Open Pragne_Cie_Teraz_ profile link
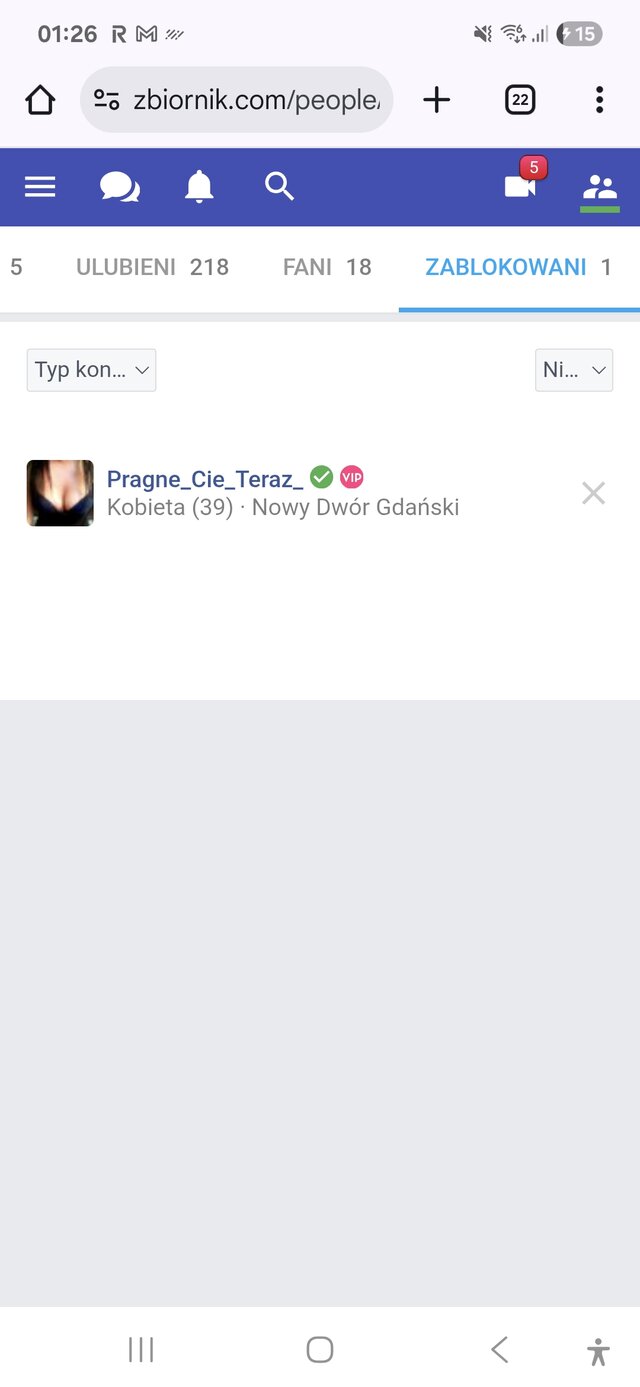This screenshot has width=640, height=1387. pos(205,479)
